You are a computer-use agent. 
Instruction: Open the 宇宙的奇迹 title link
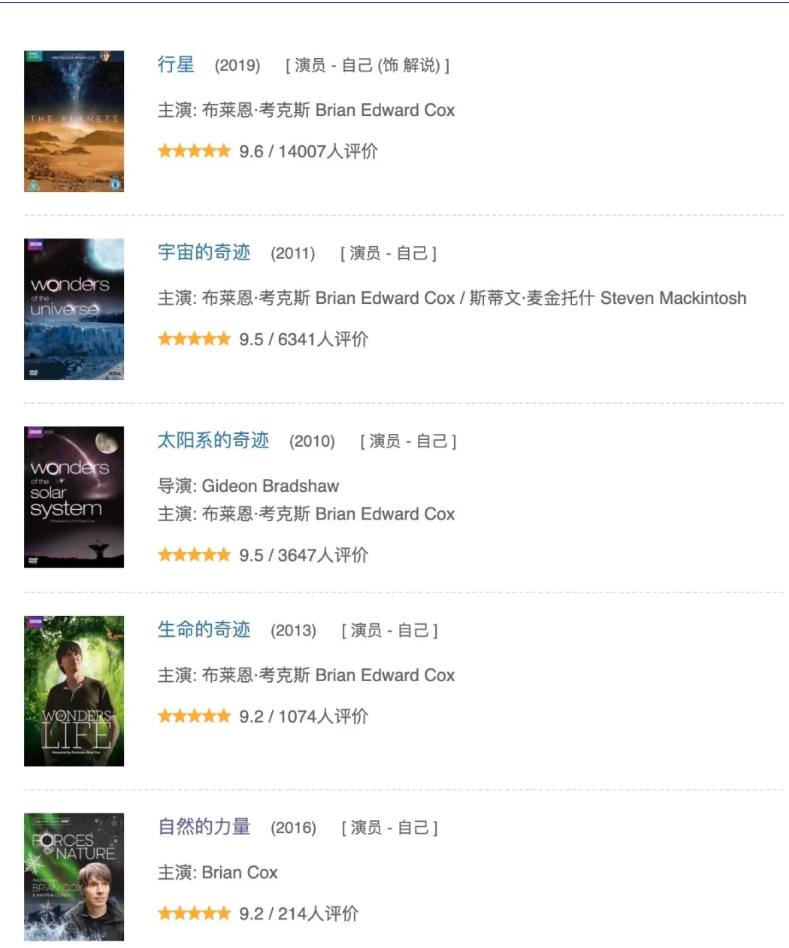[204, 252]
